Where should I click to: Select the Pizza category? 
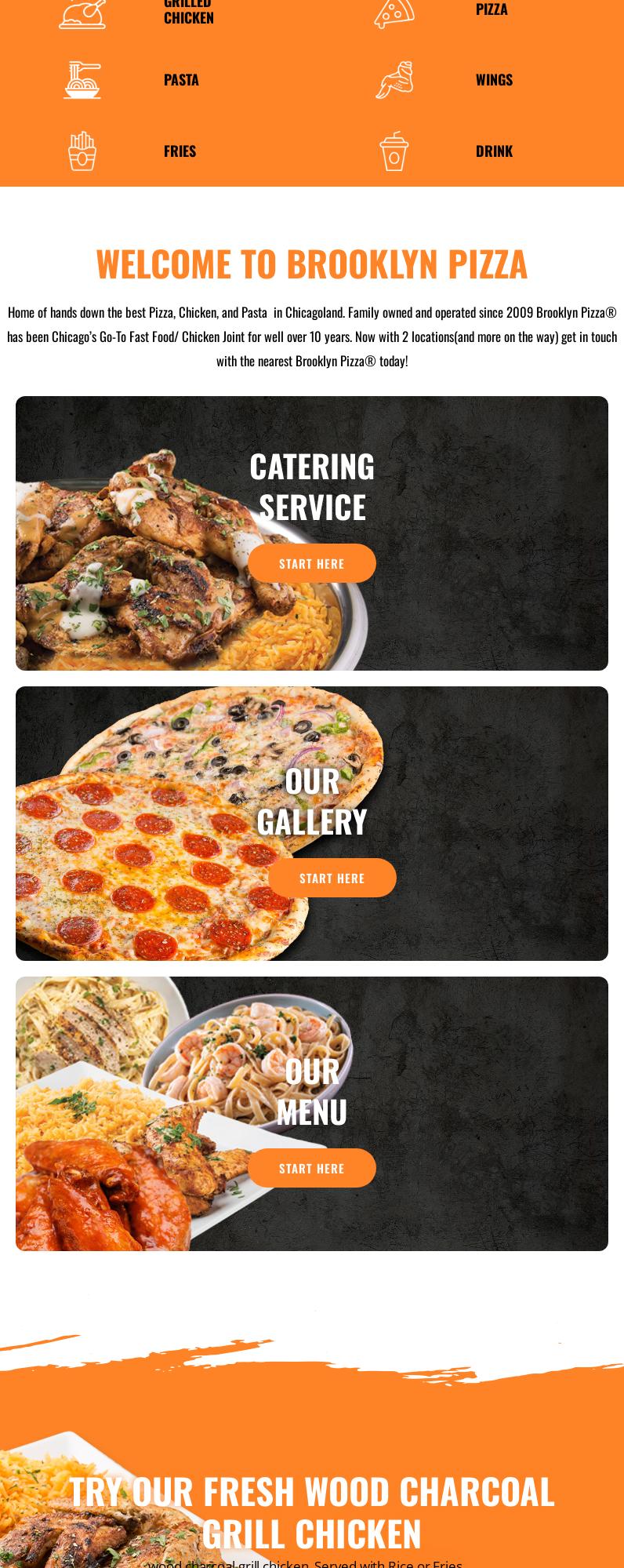click(491, 9)
